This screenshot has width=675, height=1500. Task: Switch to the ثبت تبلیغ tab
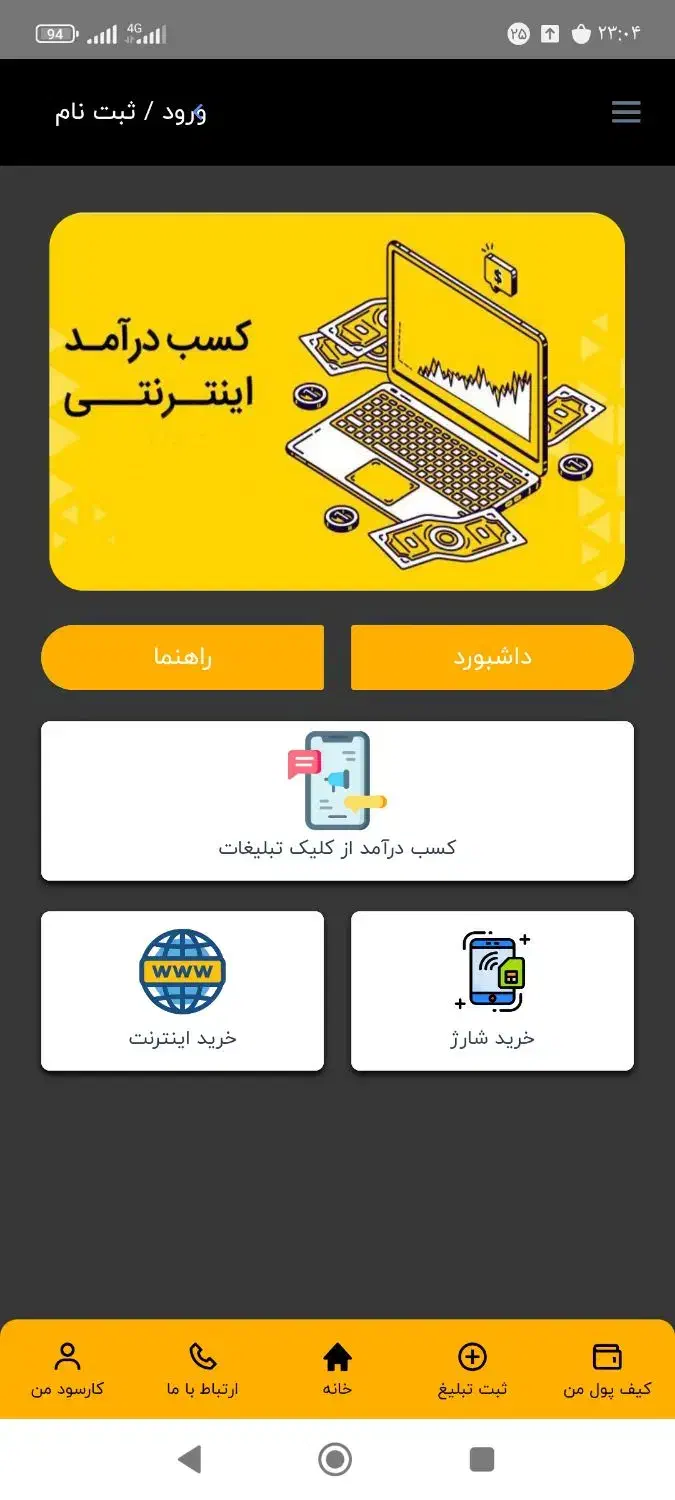point(472,1370)
